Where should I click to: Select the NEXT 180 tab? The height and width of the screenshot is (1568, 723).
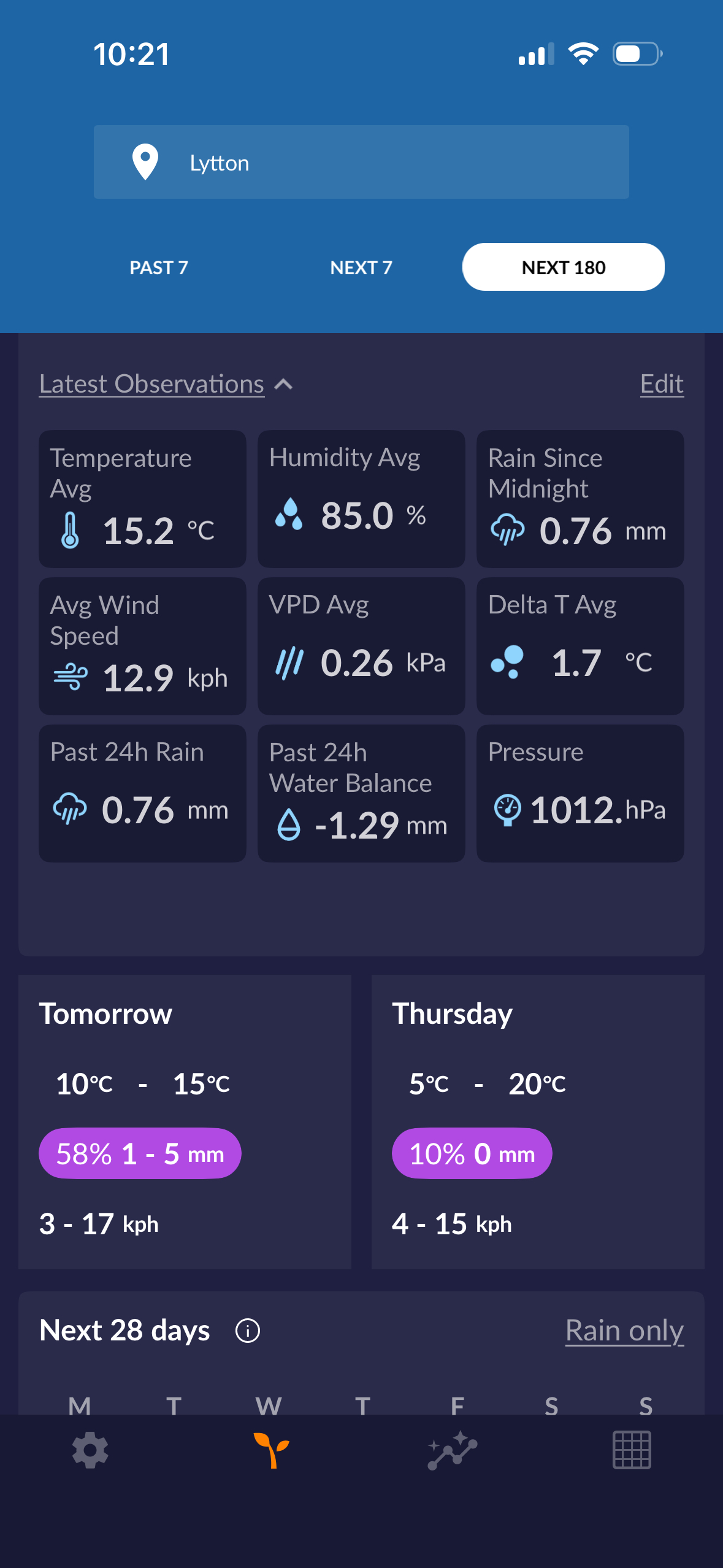[x=563, y=267]
